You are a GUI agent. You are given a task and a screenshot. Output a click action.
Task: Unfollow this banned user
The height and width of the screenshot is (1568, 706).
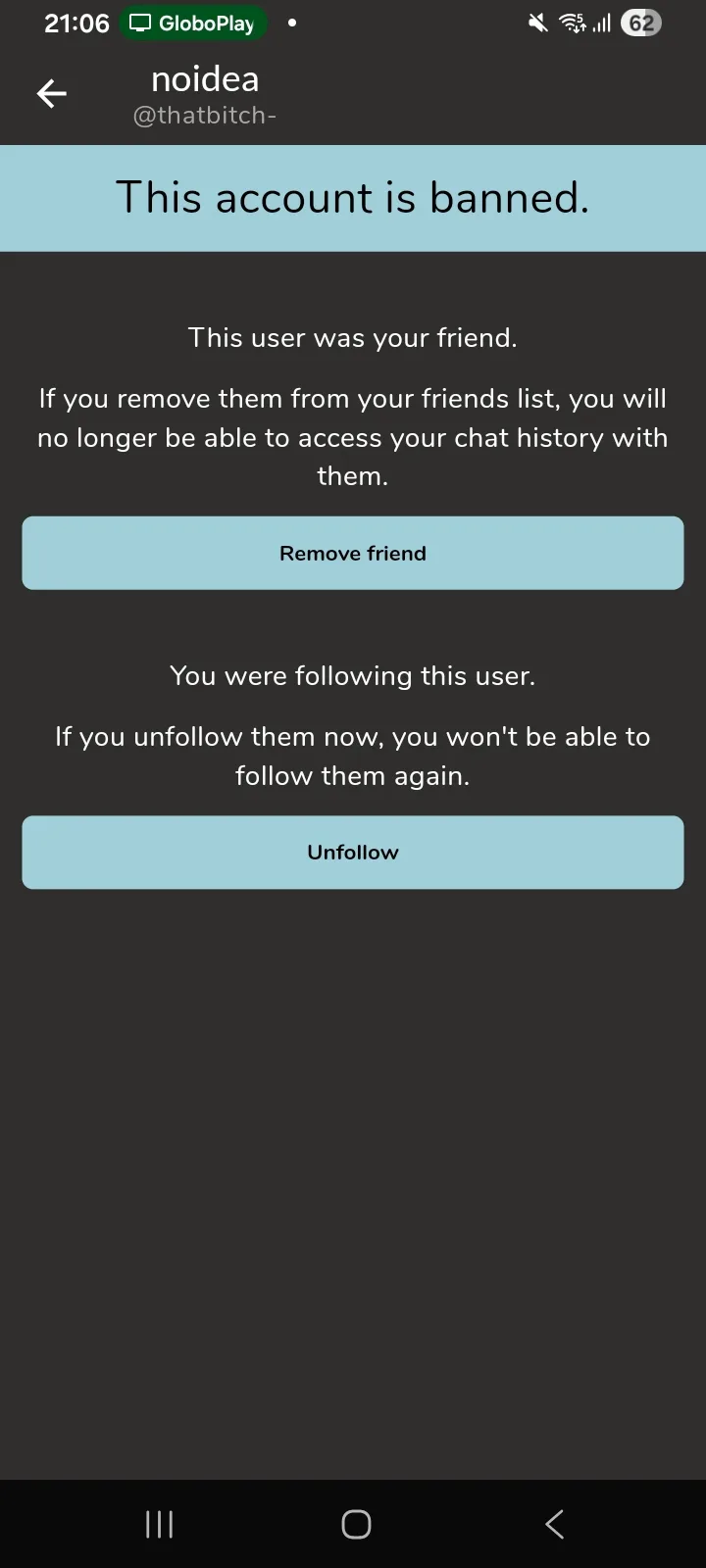pyautogui.click(x=353, y=853)
